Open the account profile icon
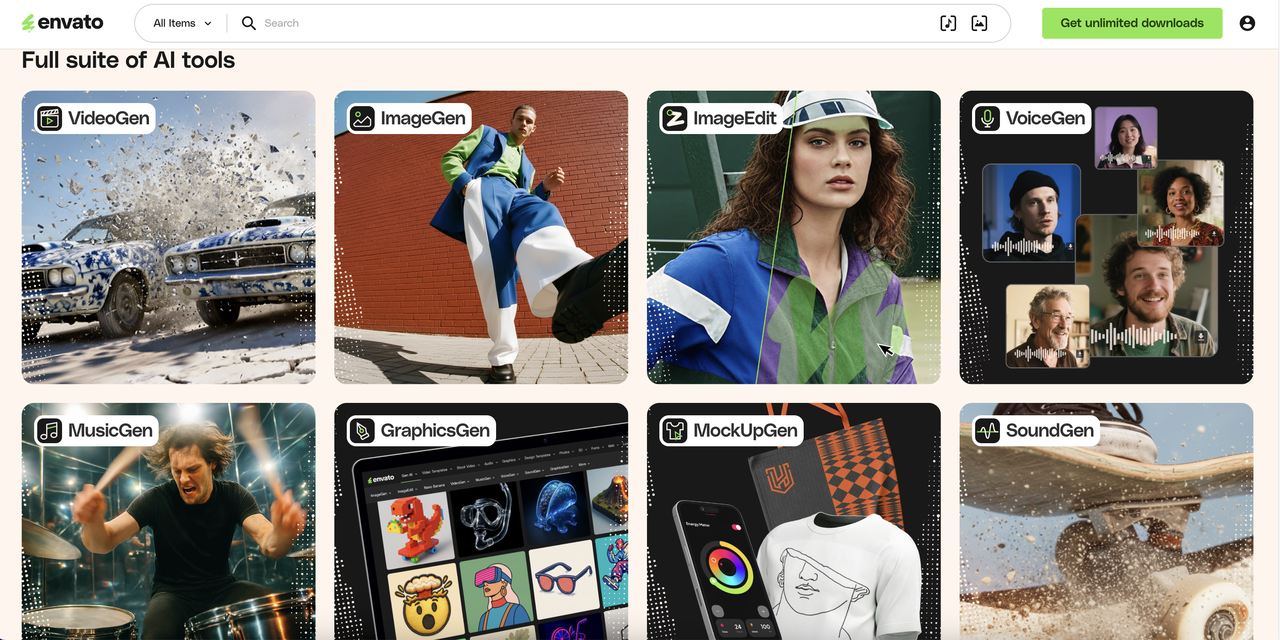 [x=1246, y=23]
